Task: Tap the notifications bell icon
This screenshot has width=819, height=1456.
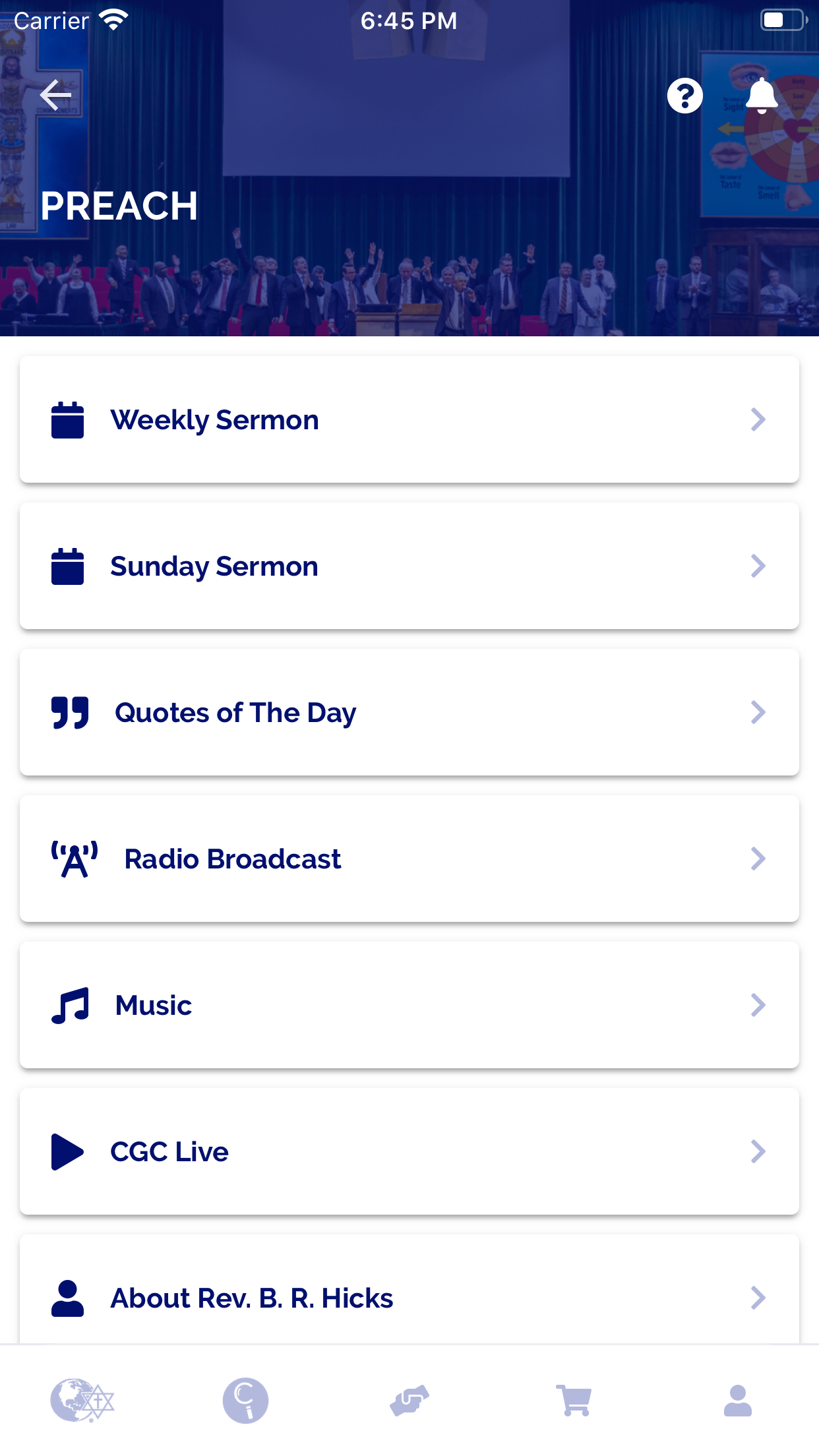Action: pos(762,97)
